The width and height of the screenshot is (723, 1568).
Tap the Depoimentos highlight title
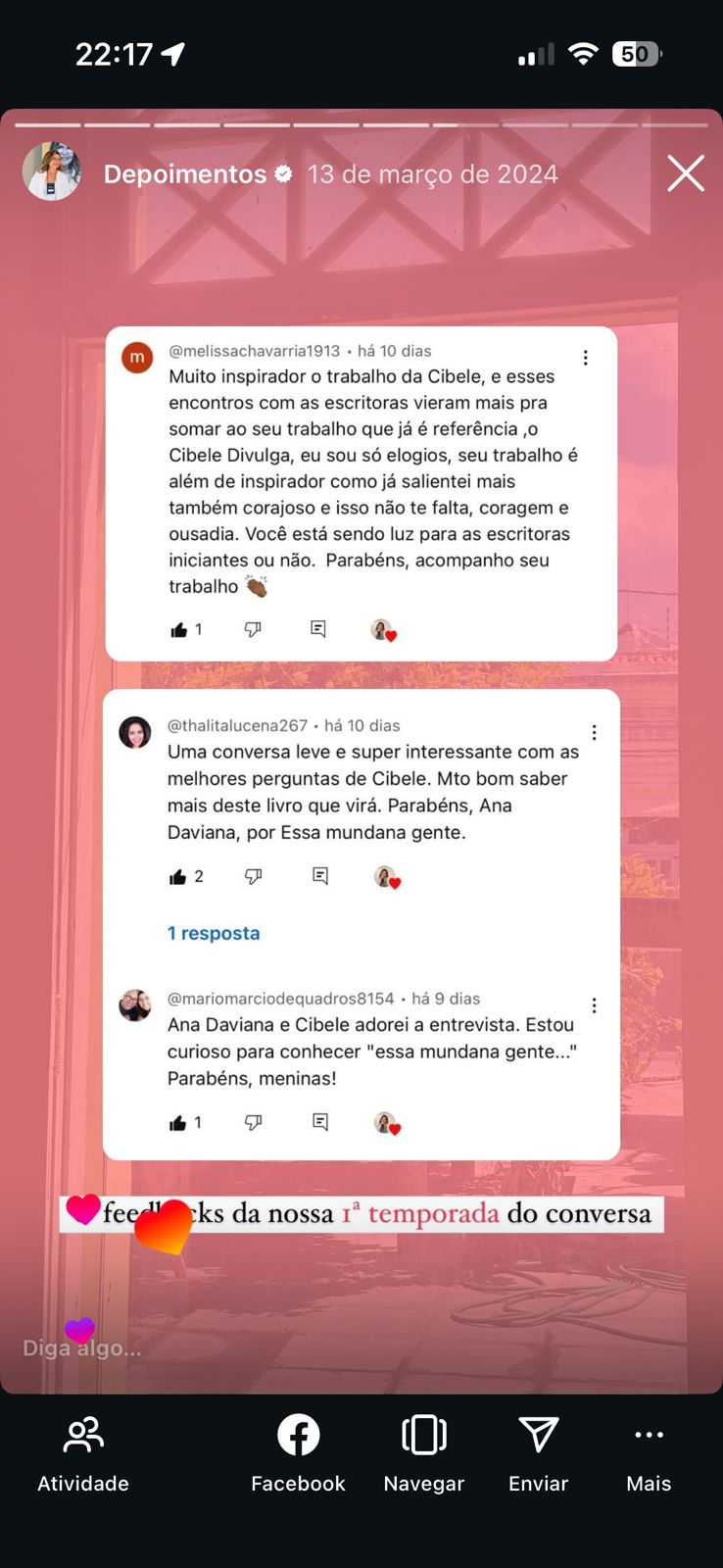click(185, 174)
